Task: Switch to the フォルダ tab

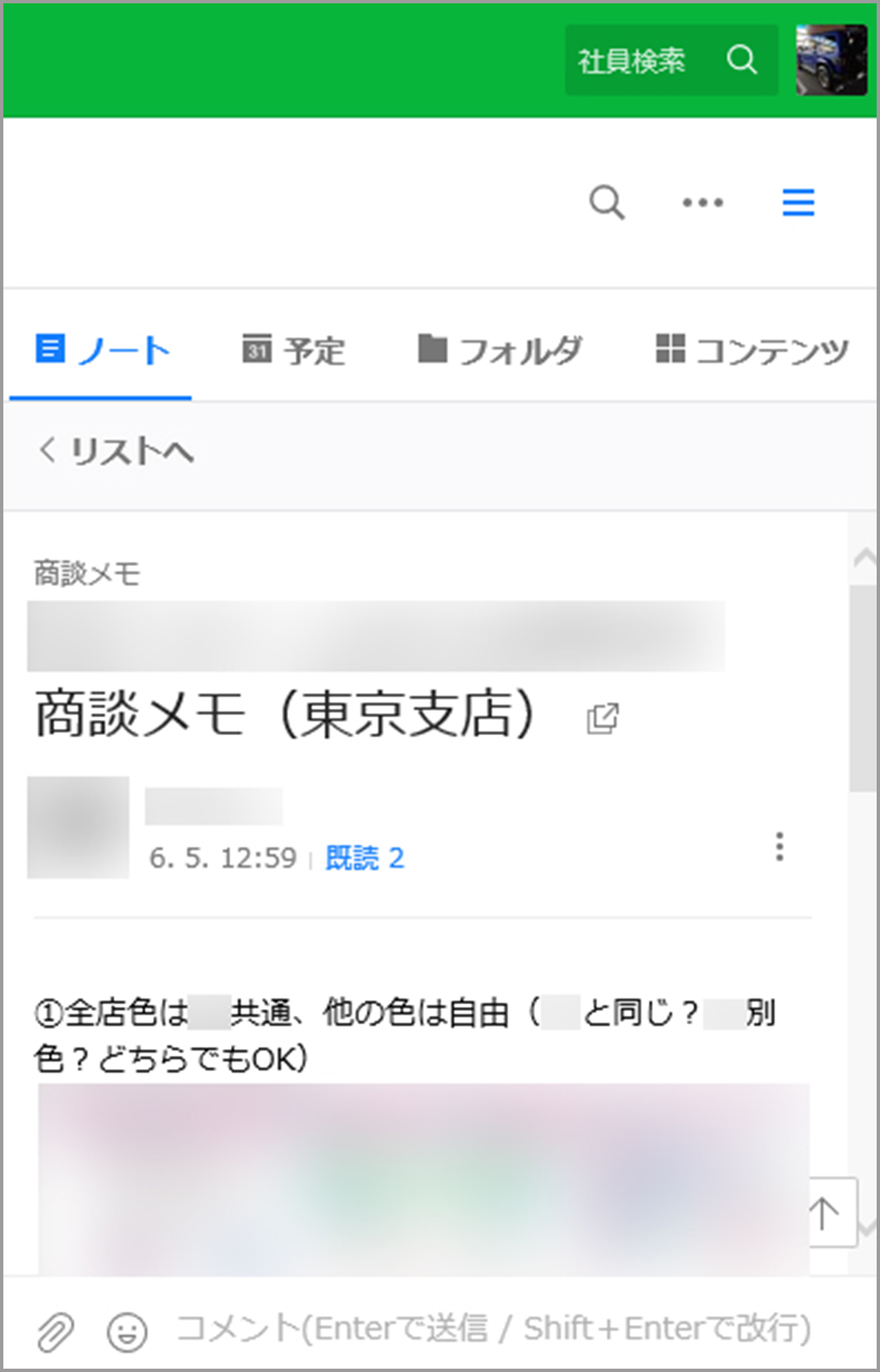Action: pos(500,350)
